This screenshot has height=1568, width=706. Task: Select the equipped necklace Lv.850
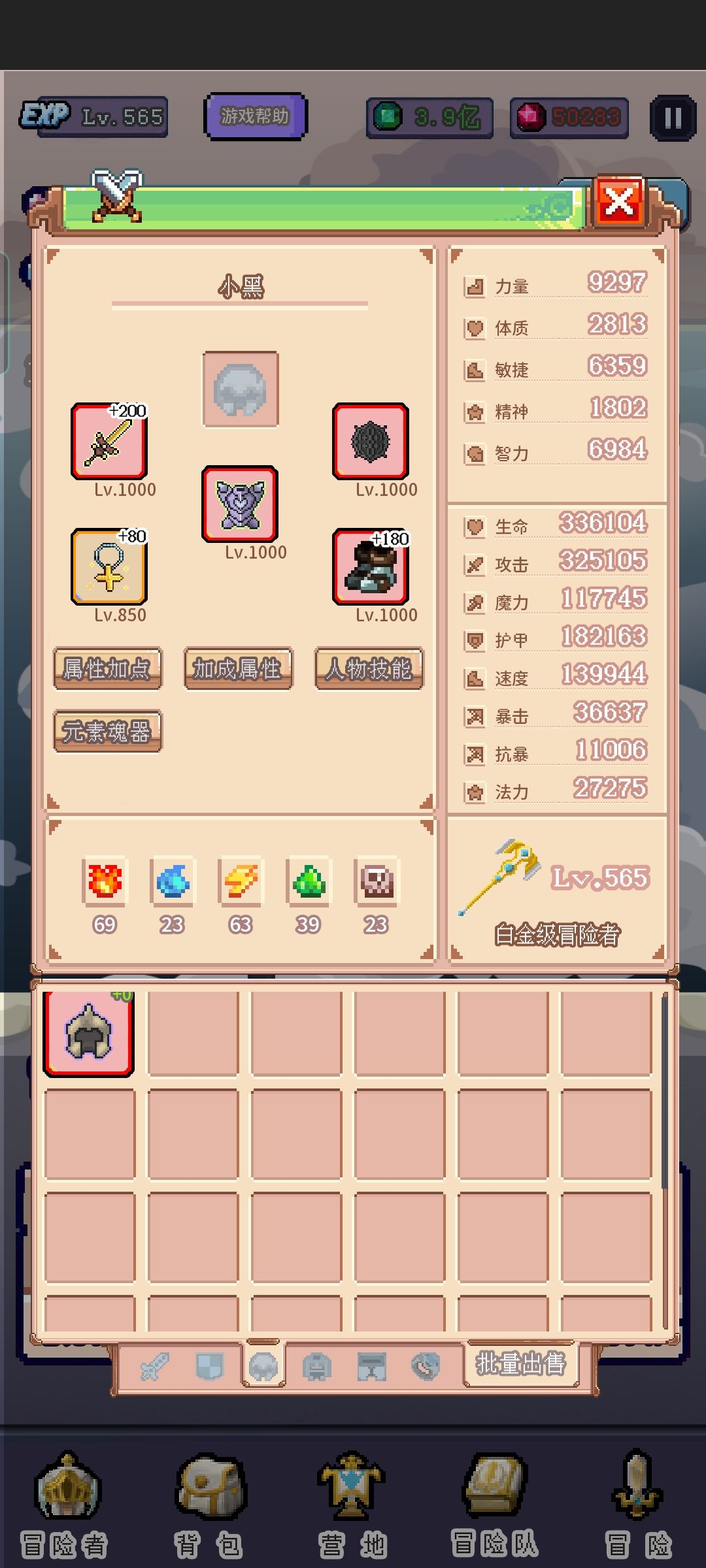coord(109,566)
